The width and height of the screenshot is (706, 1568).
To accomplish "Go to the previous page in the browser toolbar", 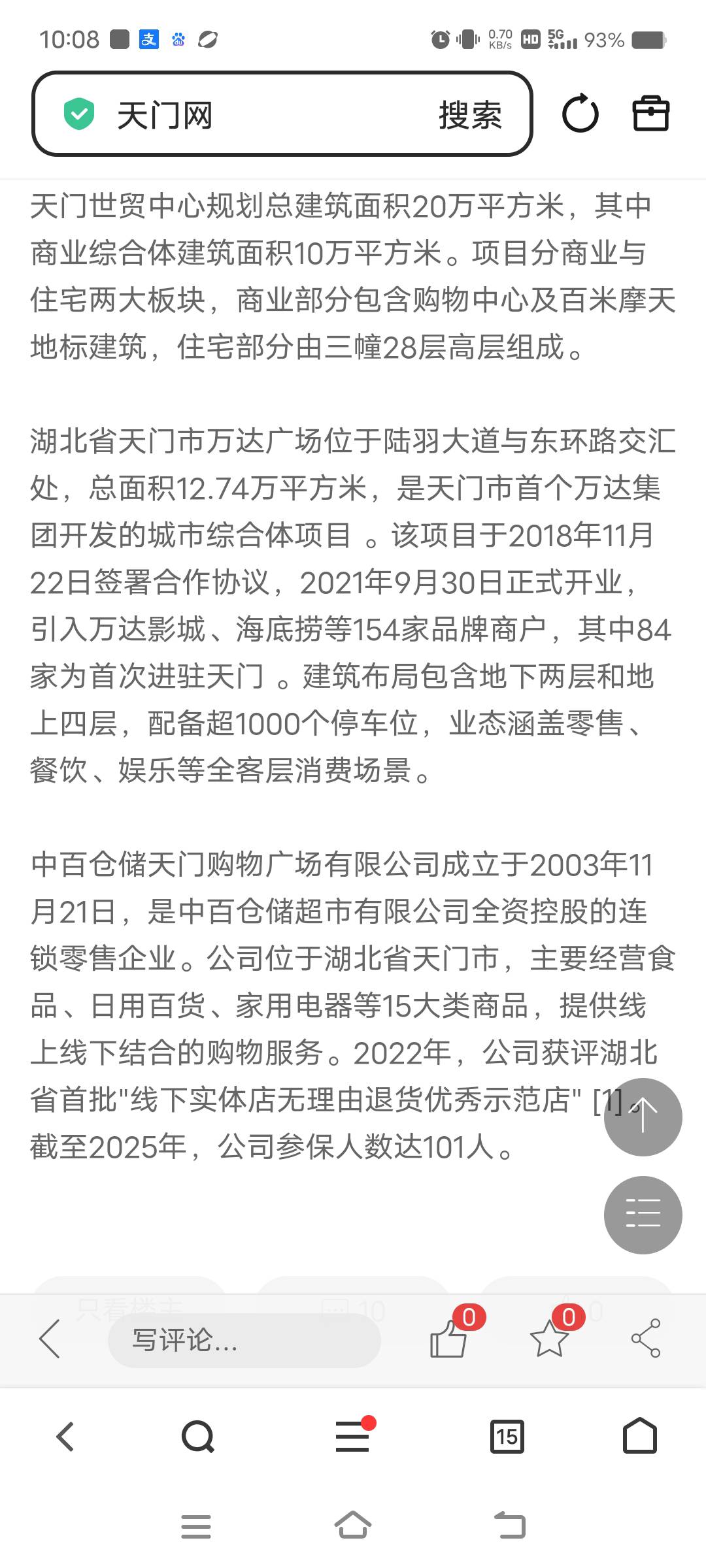I will pos(65,1436).
